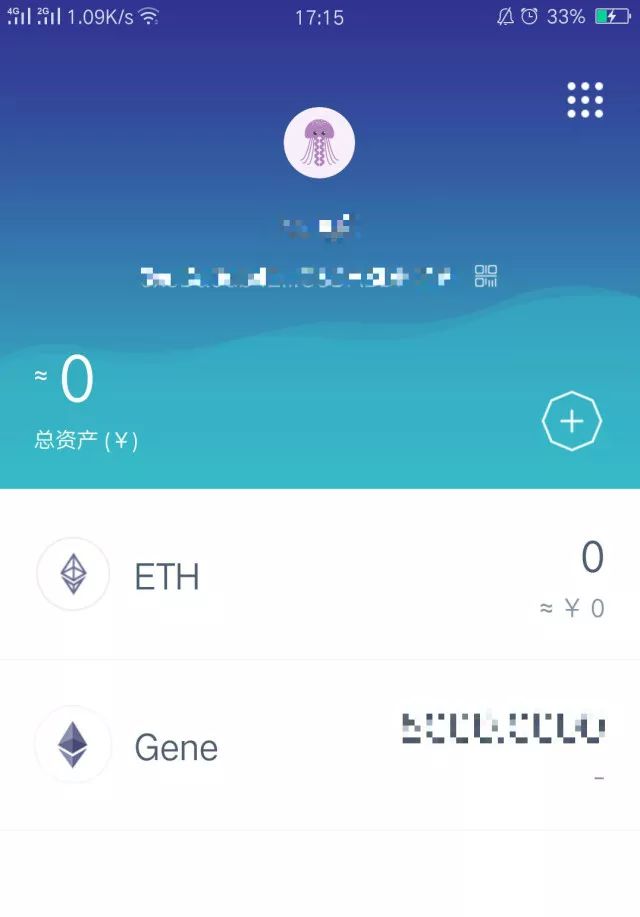Open the Gene token row

click(x=320, y=746)
